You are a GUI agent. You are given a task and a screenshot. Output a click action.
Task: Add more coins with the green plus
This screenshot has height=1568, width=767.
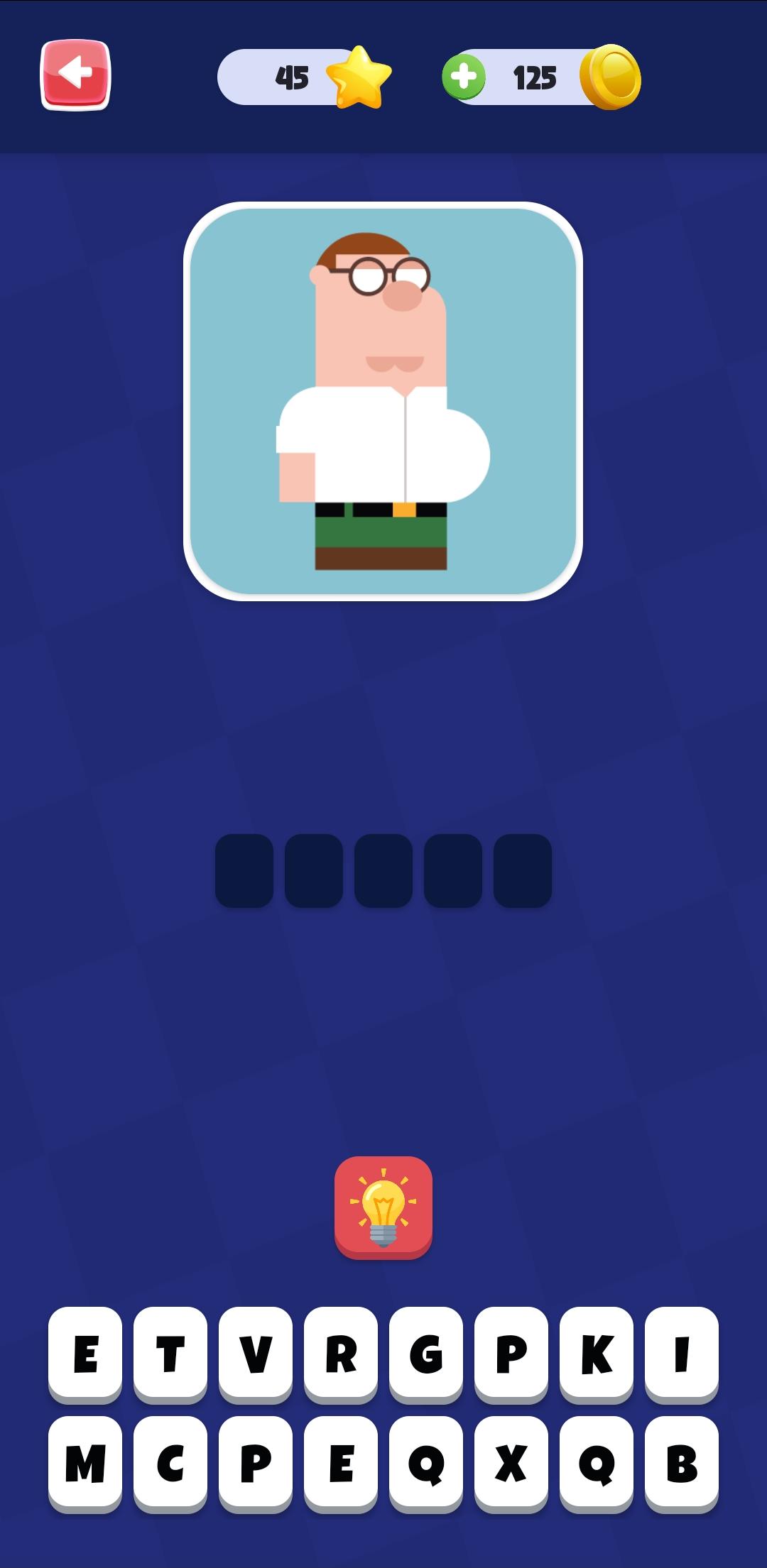(x=464, y=76)
